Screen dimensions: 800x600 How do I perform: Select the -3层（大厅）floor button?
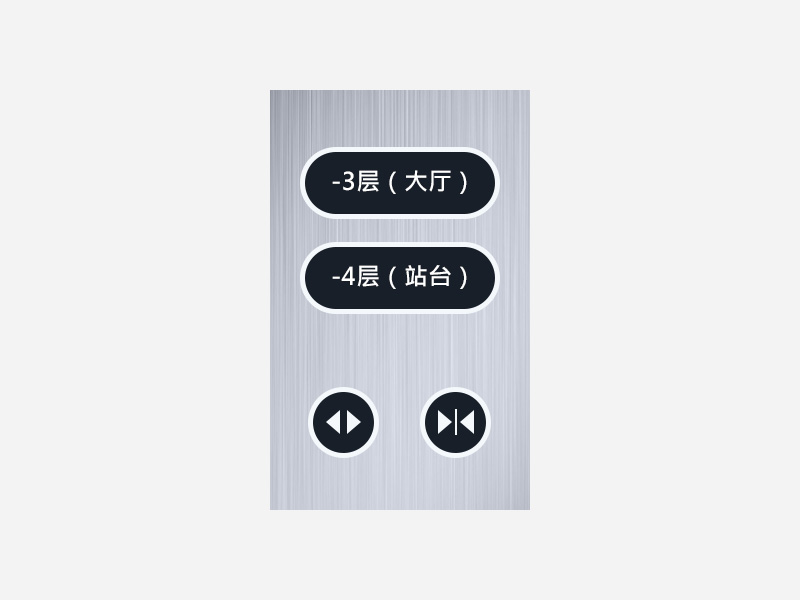point(400,182)
